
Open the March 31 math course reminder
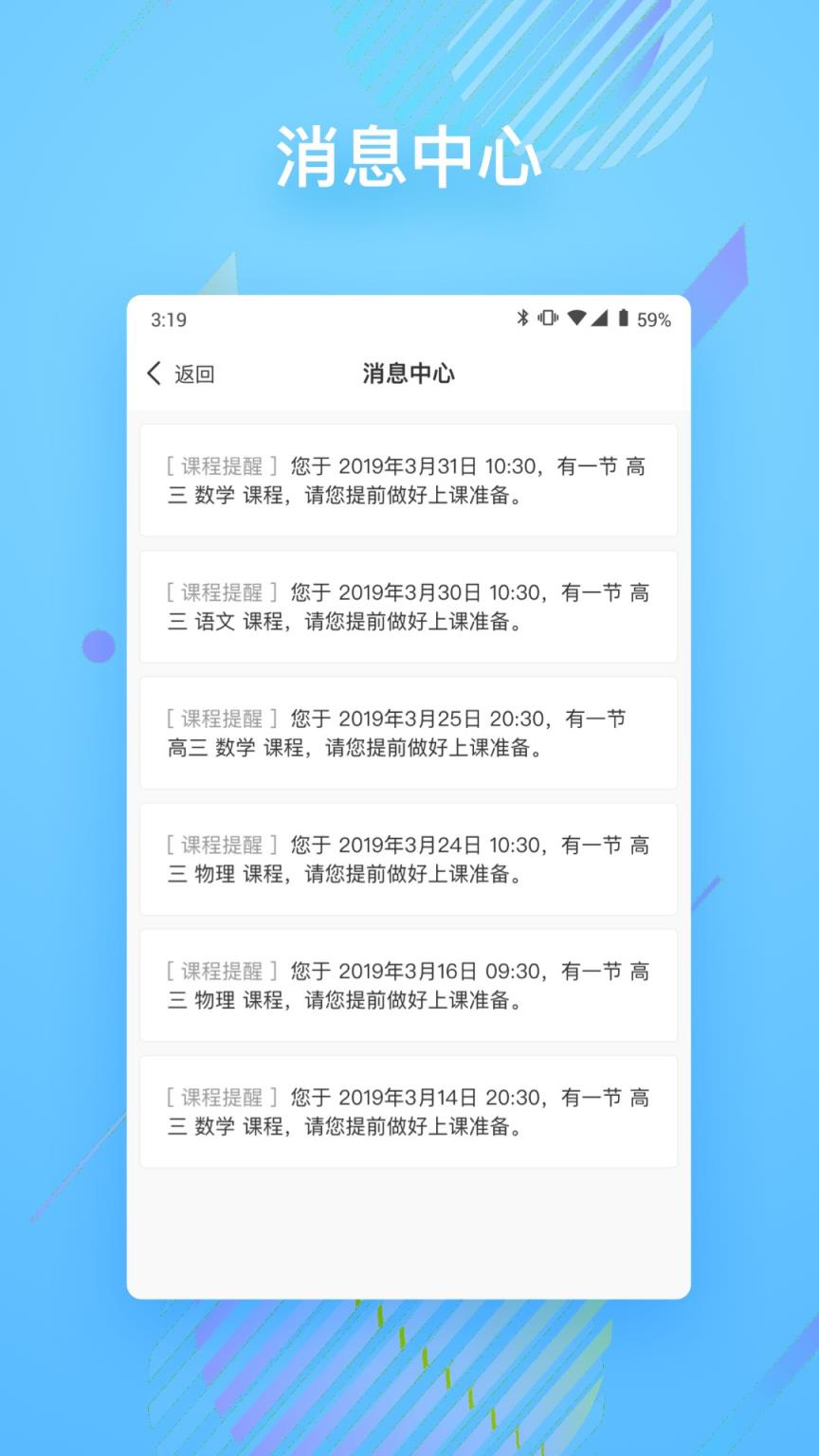point(408,480)
